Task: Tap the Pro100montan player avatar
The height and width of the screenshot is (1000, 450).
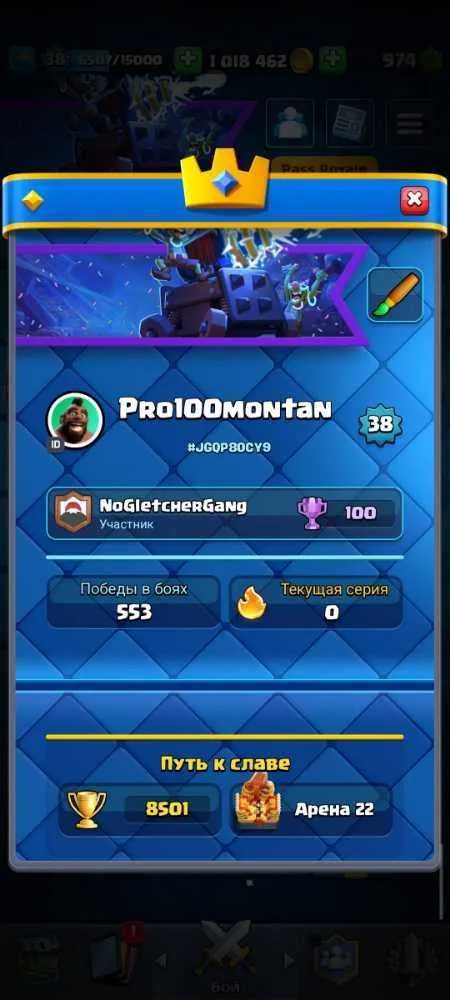Action: pyautogui.click(x=75, y=420)
